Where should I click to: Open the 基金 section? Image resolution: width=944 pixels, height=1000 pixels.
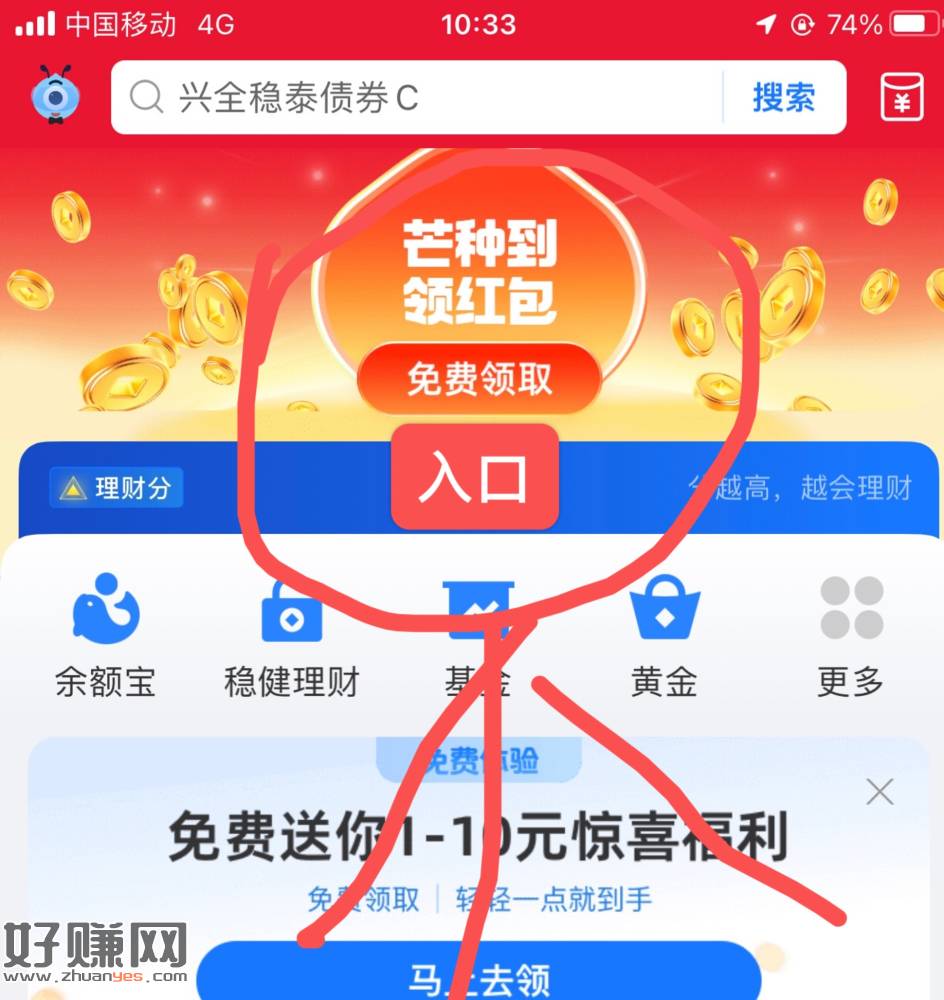tap(477, 633)
